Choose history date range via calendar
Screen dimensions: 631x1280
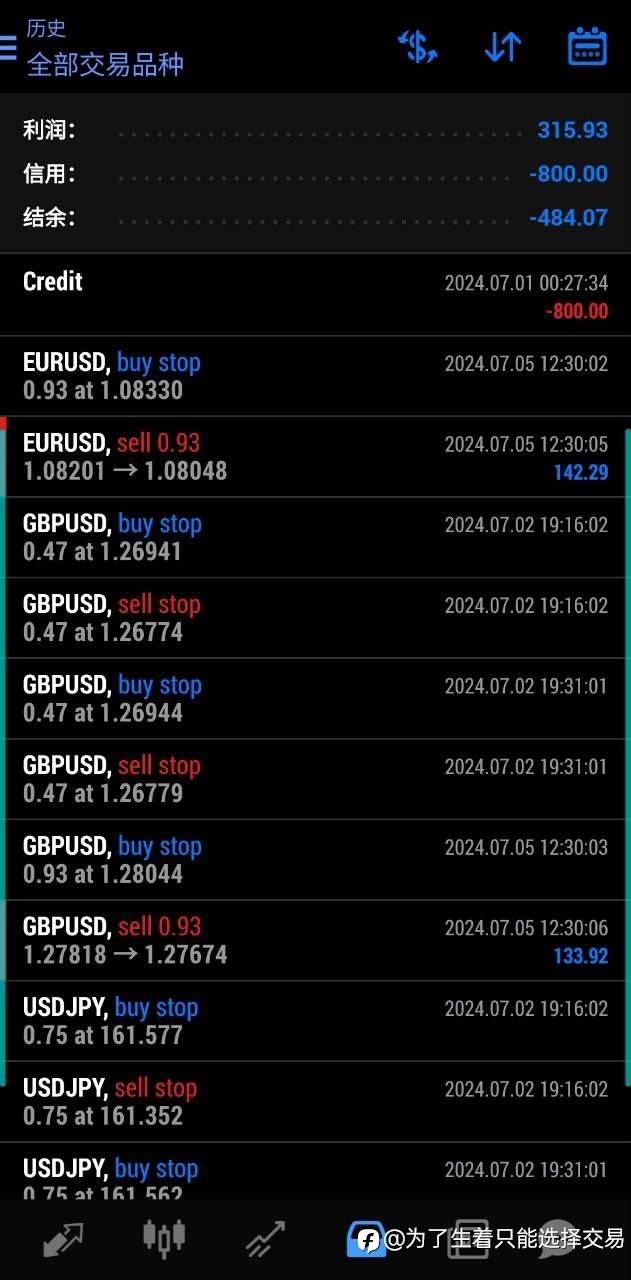(x=587, y=47)
